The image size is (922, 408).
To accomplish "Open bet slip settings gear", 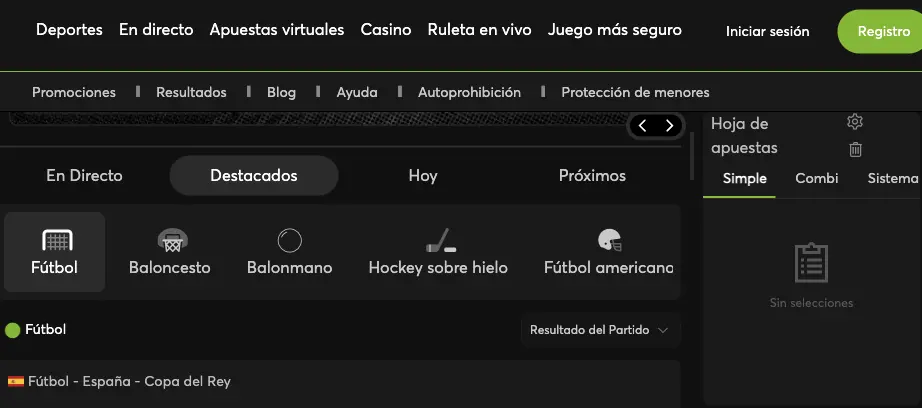I will click(855, 122).
